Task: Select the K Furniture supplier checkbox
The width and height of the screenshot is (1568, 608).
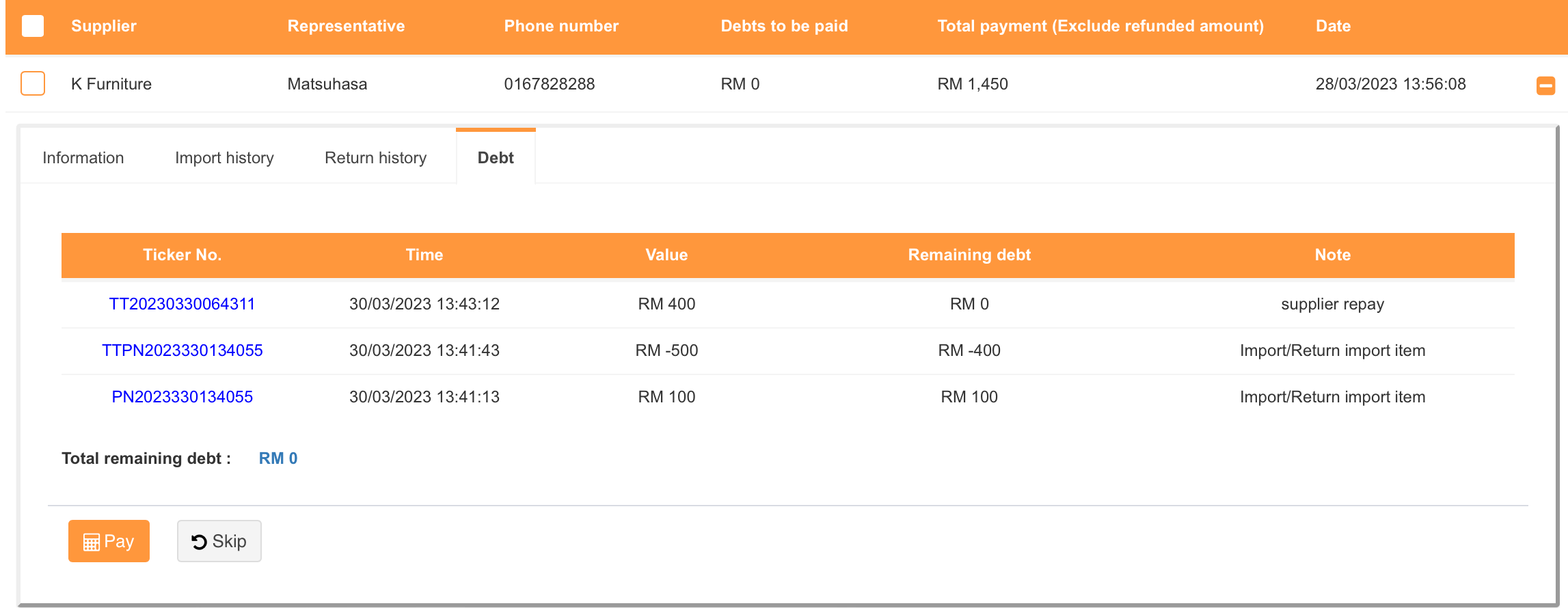Action: 33,83
